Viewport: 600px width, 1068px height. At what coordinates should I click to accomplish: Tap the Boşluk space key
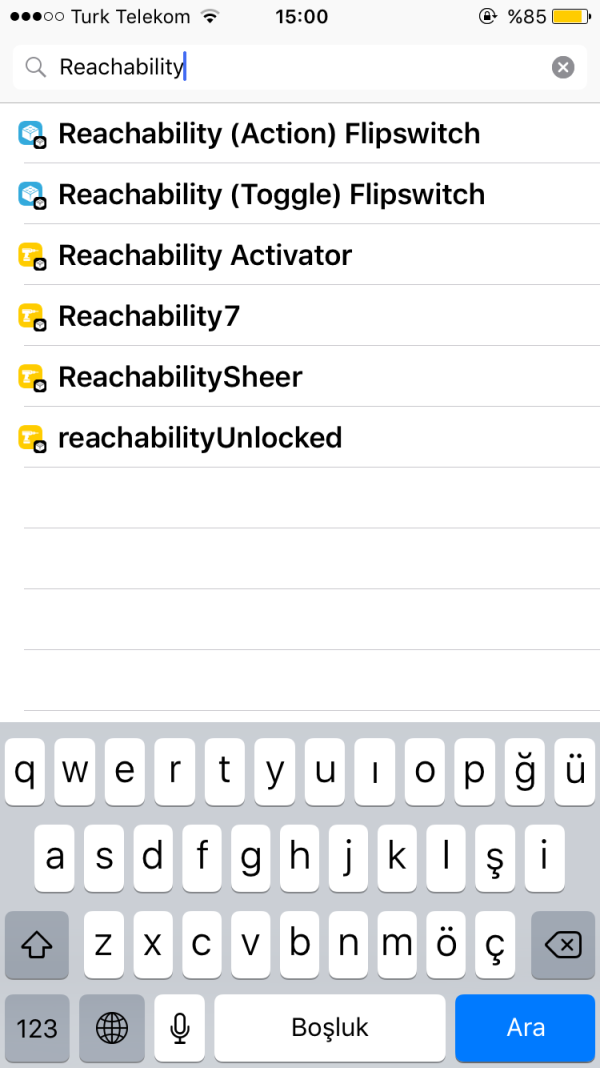coord(330,1028)
